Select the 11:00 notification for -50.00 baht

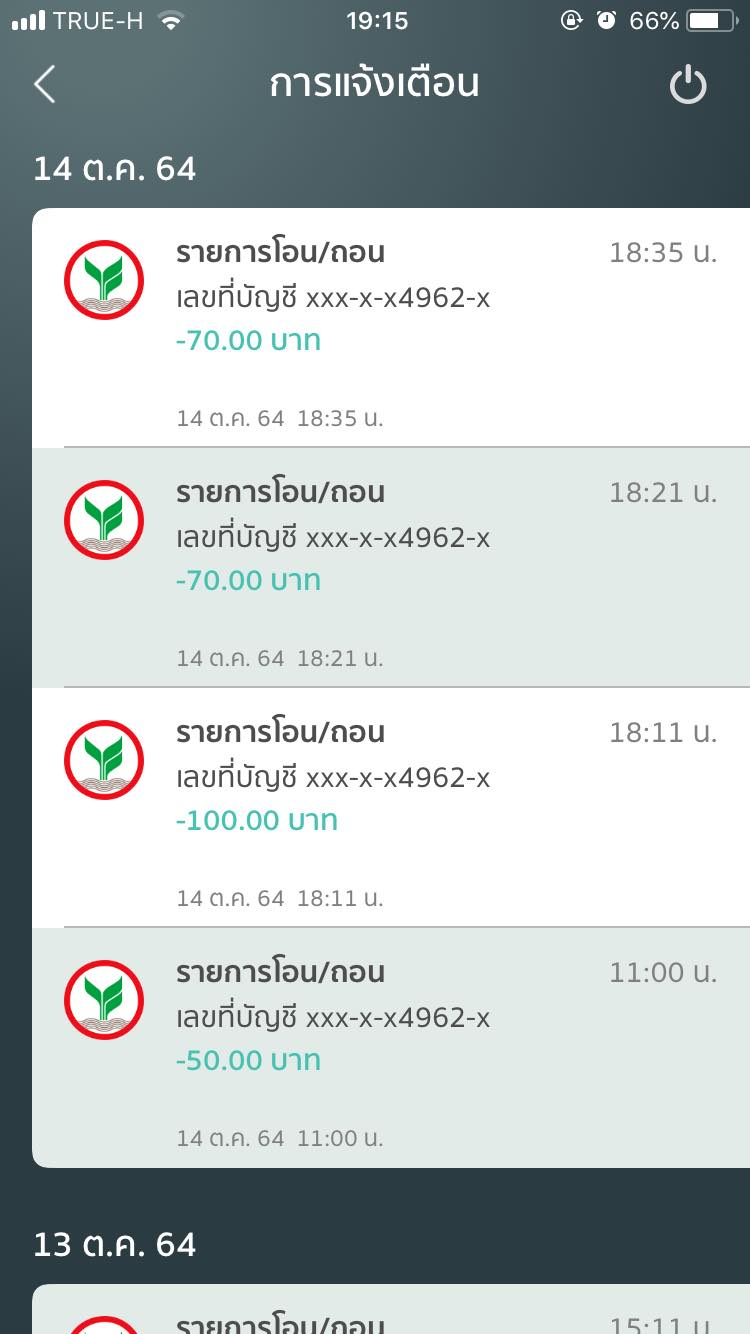click(391, 1048)
